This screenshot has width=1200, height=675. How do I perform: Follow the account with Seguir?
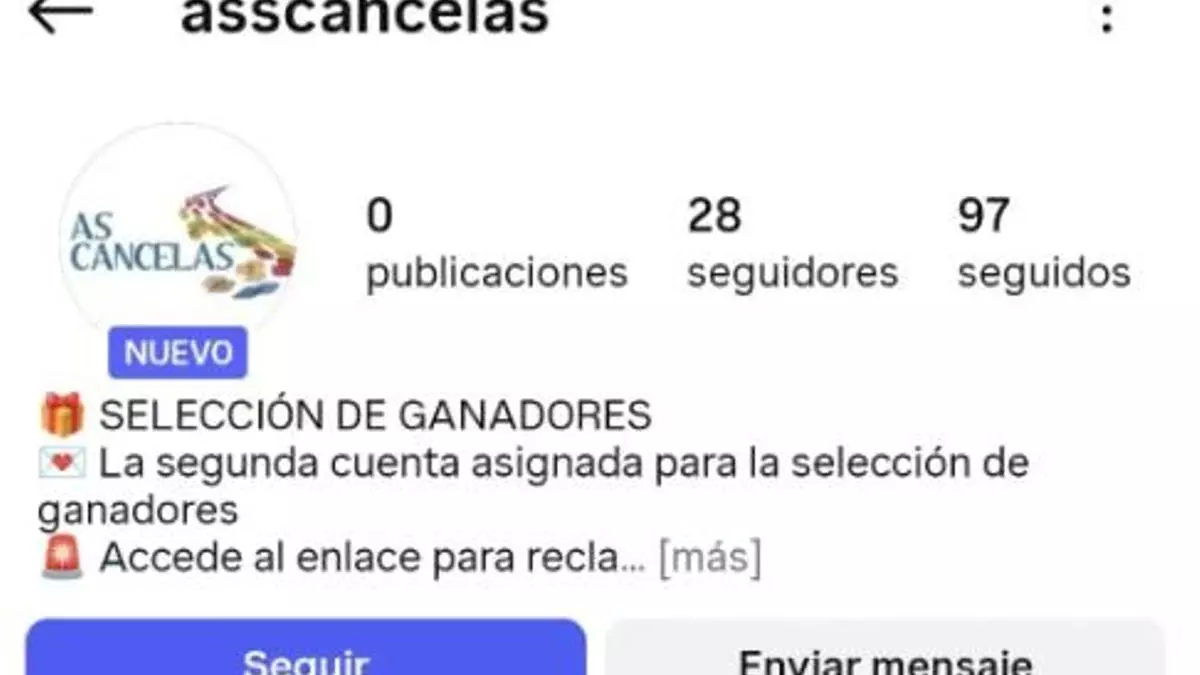305,648
